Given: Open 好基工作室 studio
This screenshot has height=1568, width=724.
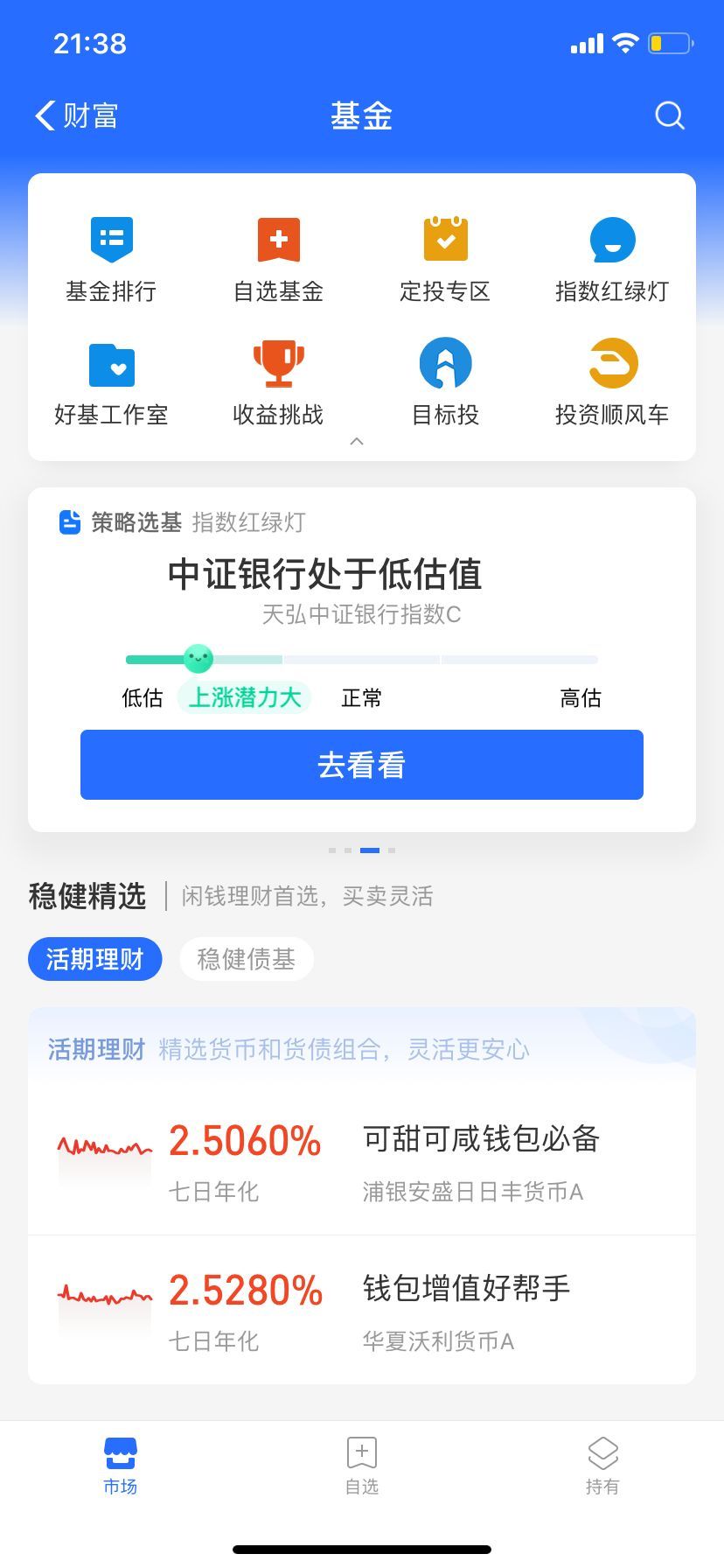Looking at the screenshot, I should point(111,382).
